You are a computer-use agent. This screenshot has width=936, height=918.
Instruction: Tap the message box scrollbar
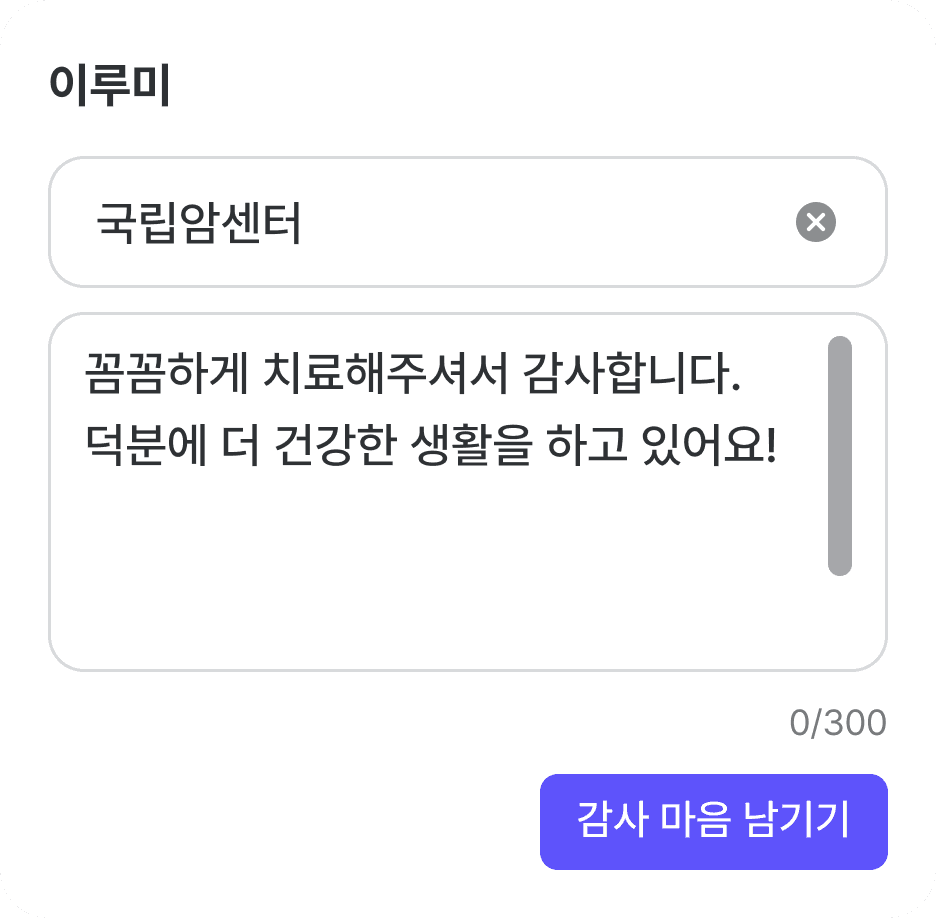pos(840,456)
